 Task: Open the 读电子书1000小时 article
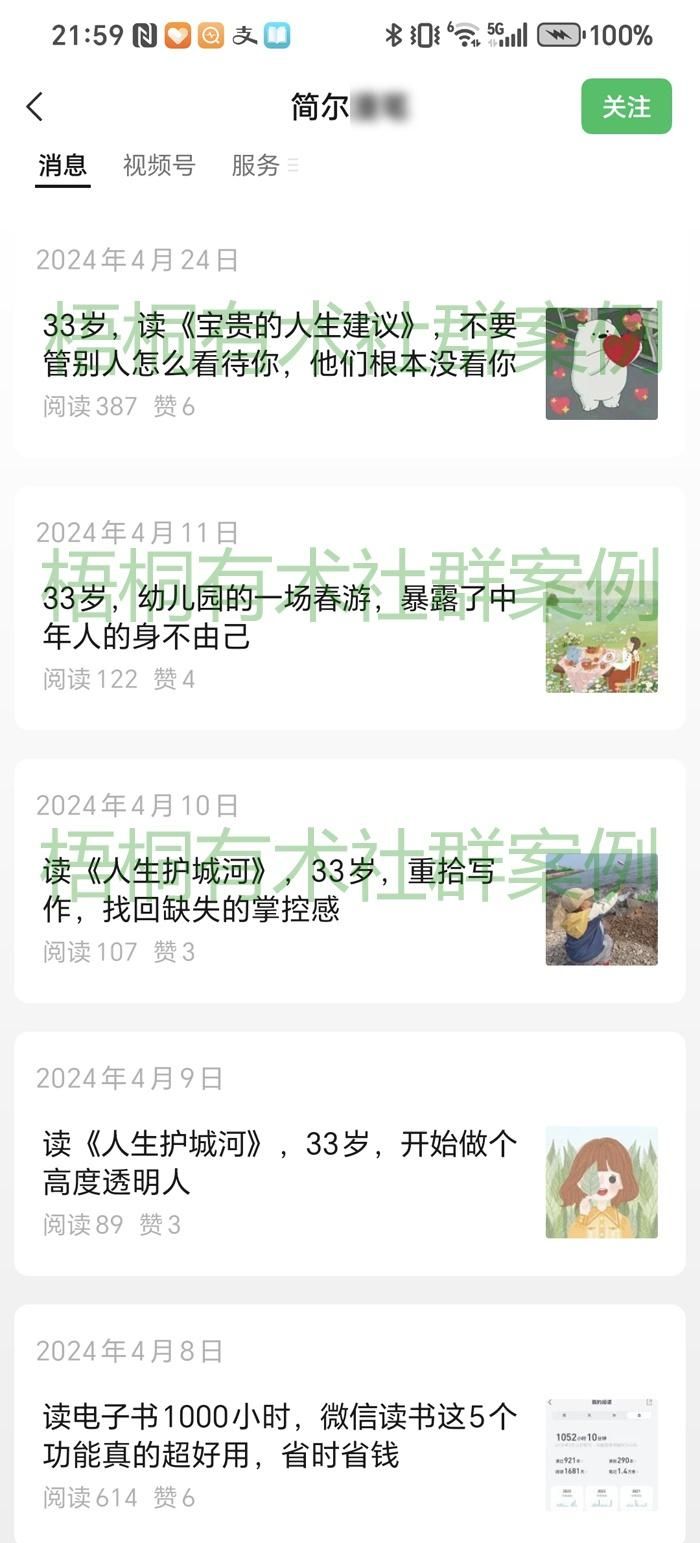pos(280,1435)
